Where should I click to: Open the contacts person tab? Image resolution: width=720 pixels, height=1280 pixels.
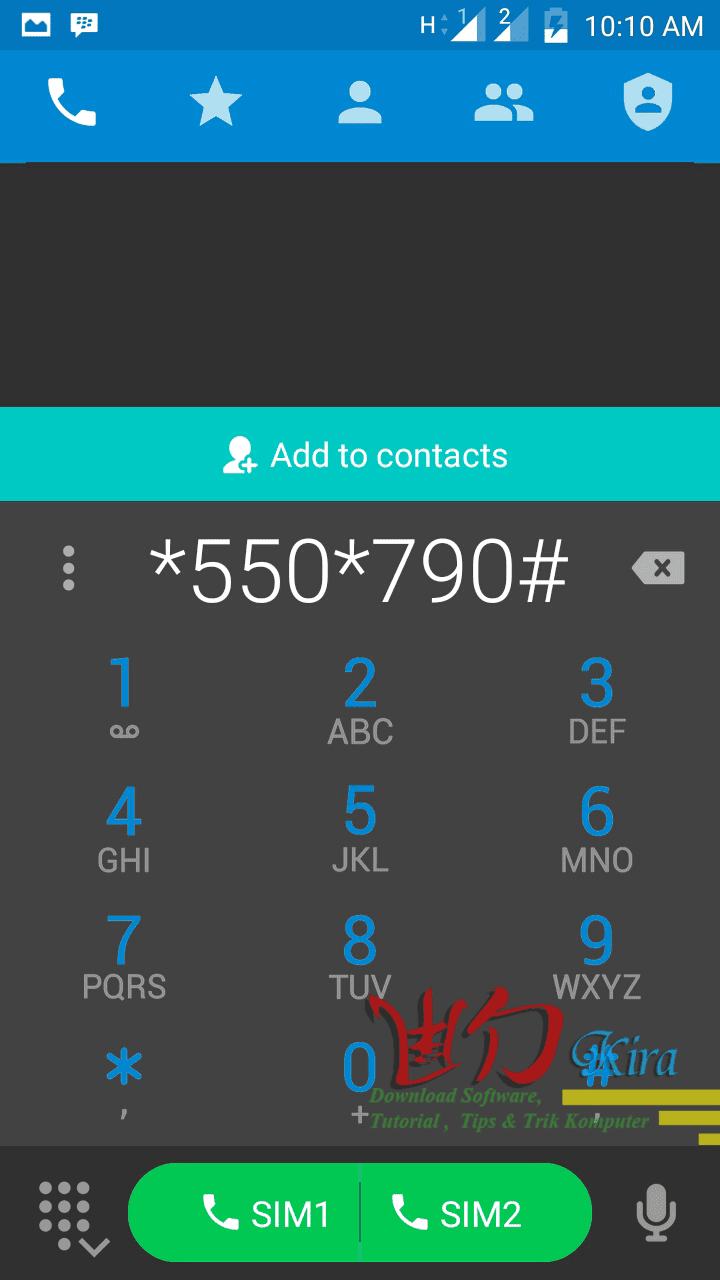tap(360, 103)
